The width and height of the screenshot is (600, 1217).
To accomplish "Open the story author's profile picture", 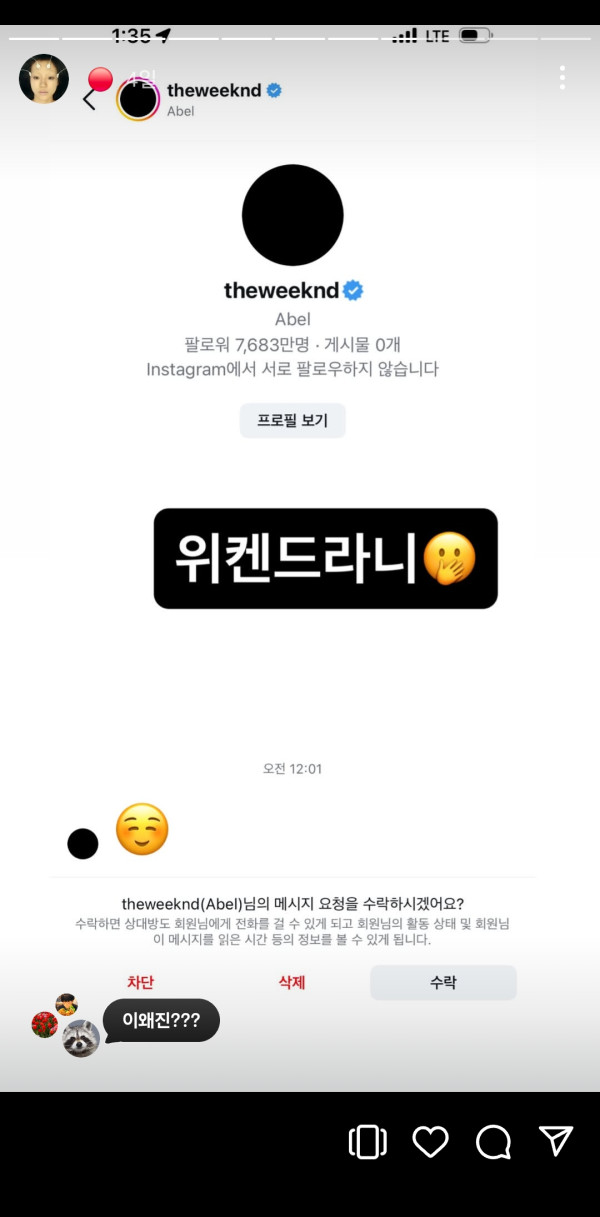I will tap(44, 79).
